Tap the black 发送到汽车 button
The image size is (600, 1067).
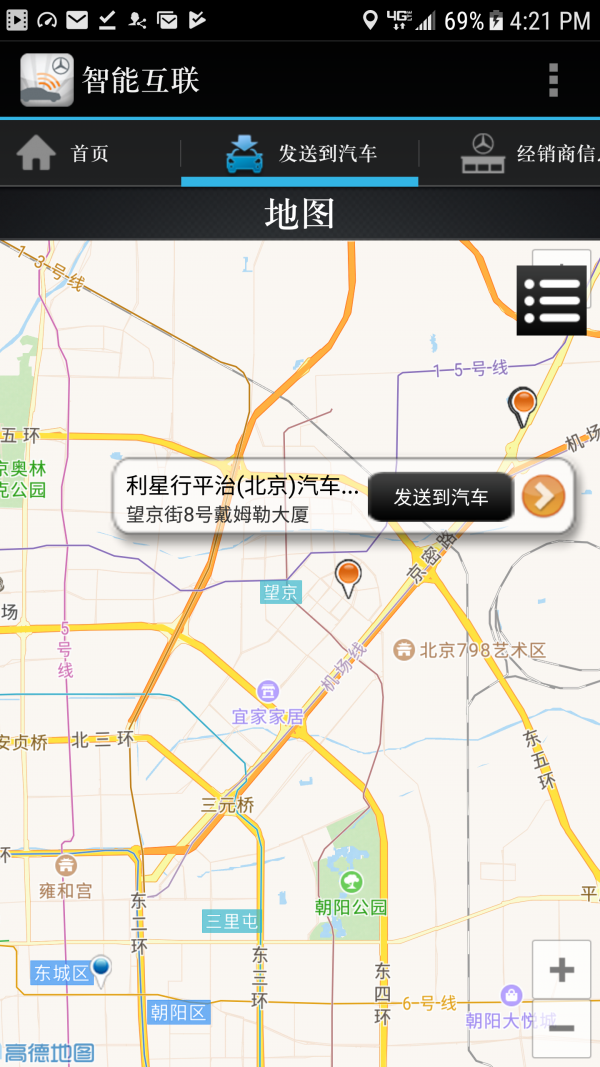click(441, 497)
